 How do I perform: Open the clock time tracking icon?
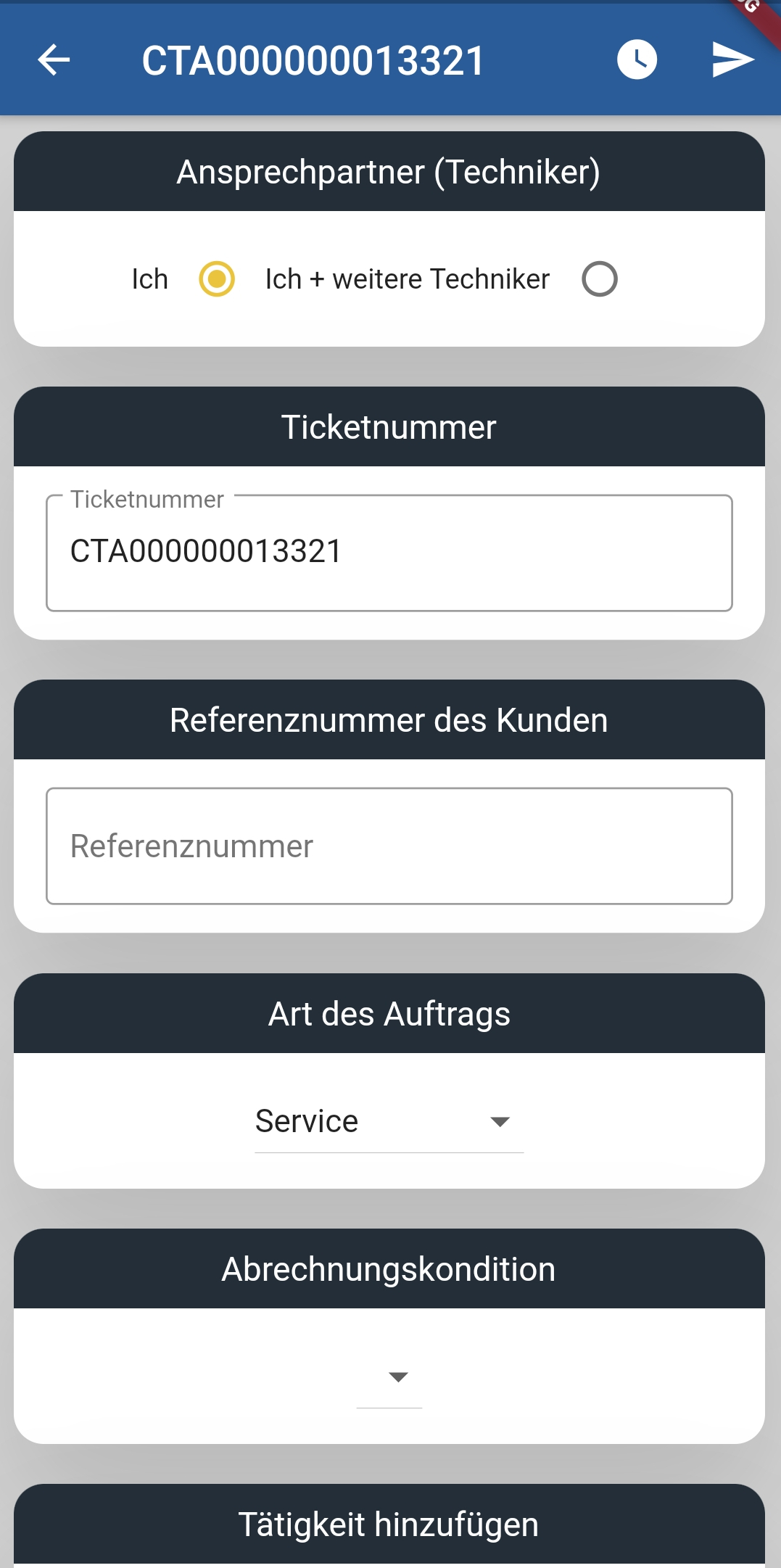tap(637, 60)
